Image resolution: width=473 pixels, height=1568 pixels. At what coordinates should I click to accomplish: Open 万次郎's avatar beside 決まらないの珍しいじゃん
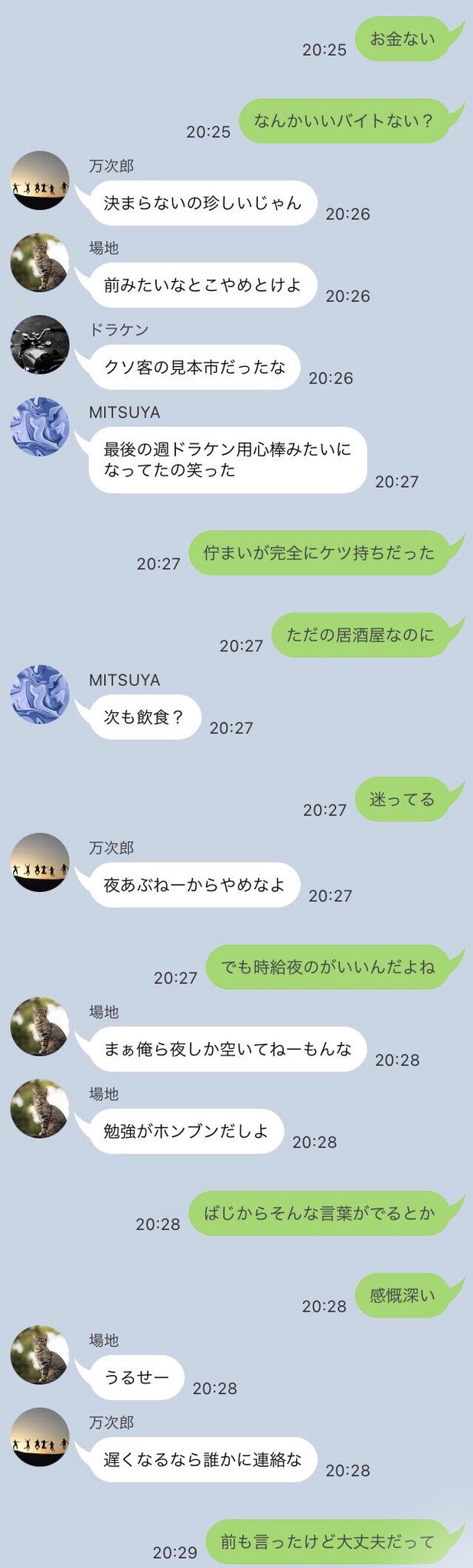click(x=40, y=181)
